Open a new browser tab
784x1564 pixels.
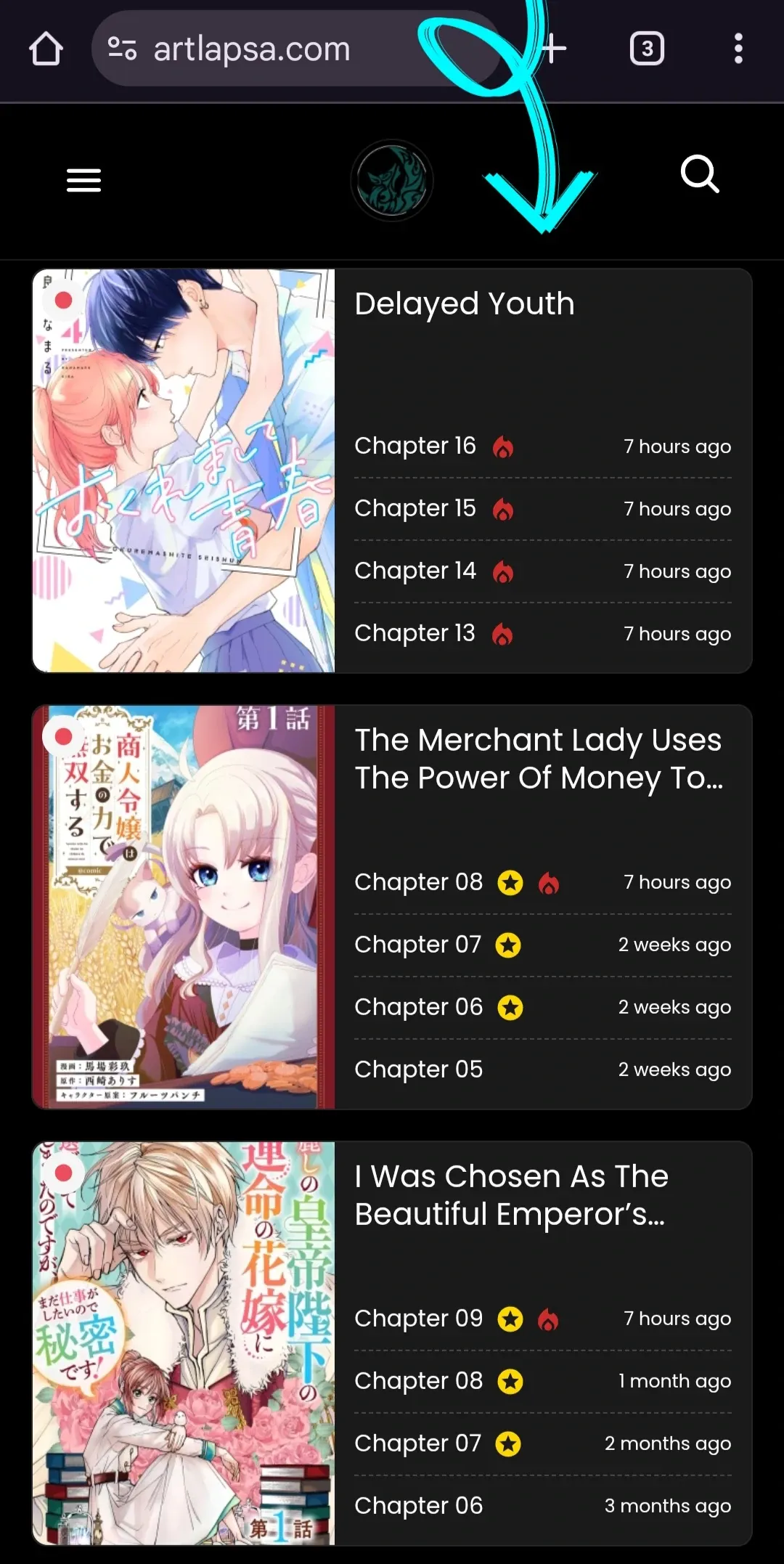pos(553,49)
